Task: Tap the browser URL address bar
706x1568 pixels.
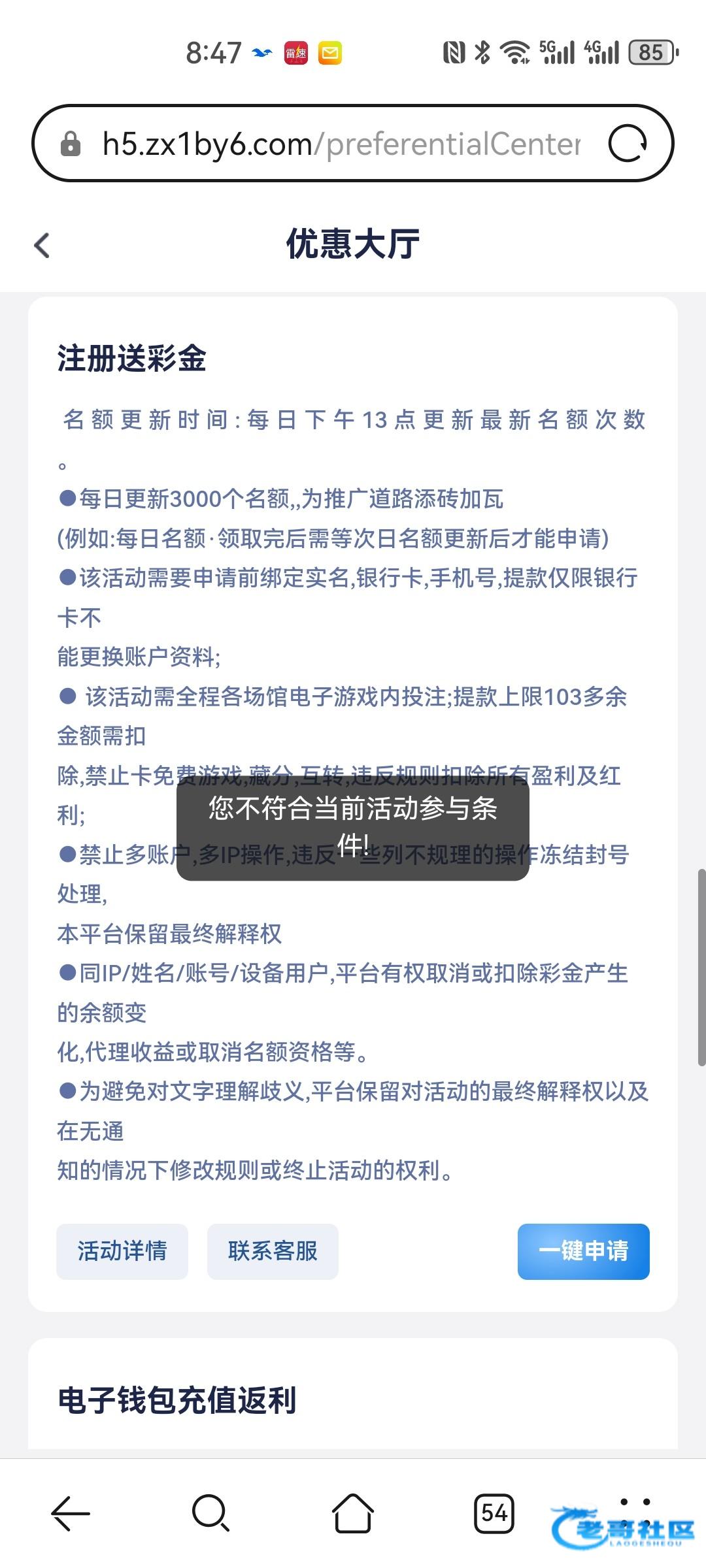Action: click(x=340, y=144)
